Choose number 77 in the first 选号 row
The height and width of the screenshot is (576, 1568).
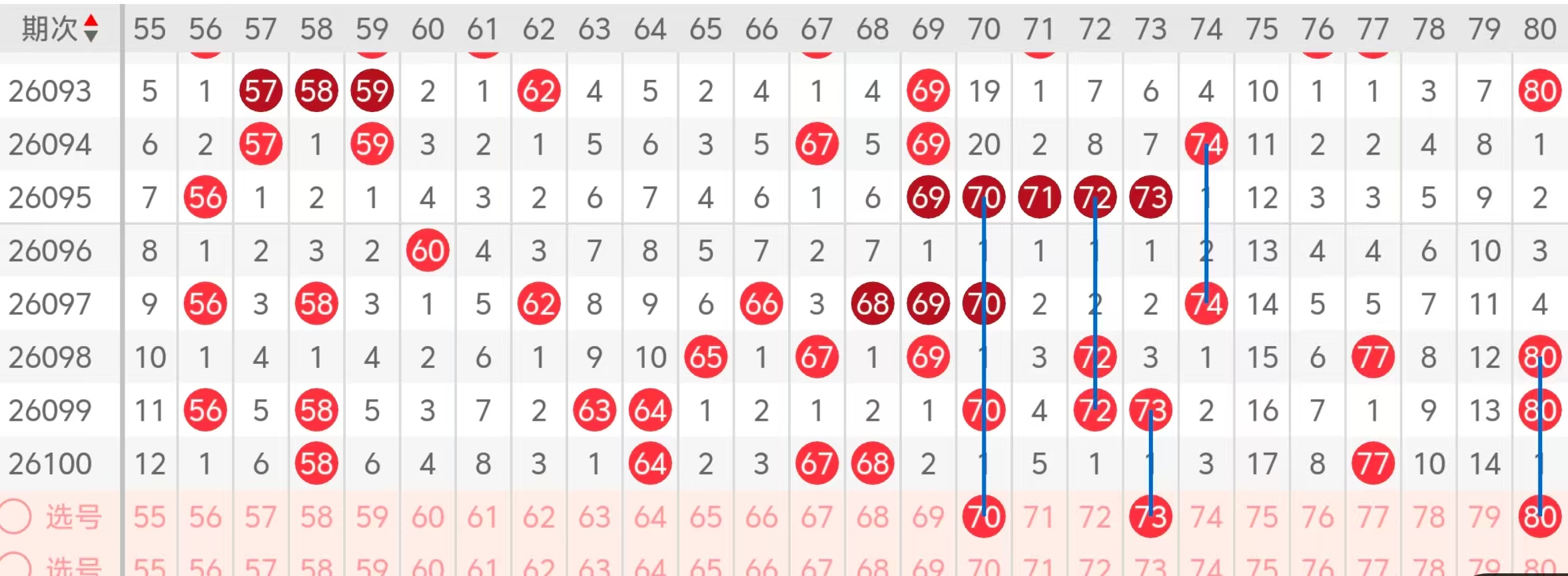point(1373,517)
